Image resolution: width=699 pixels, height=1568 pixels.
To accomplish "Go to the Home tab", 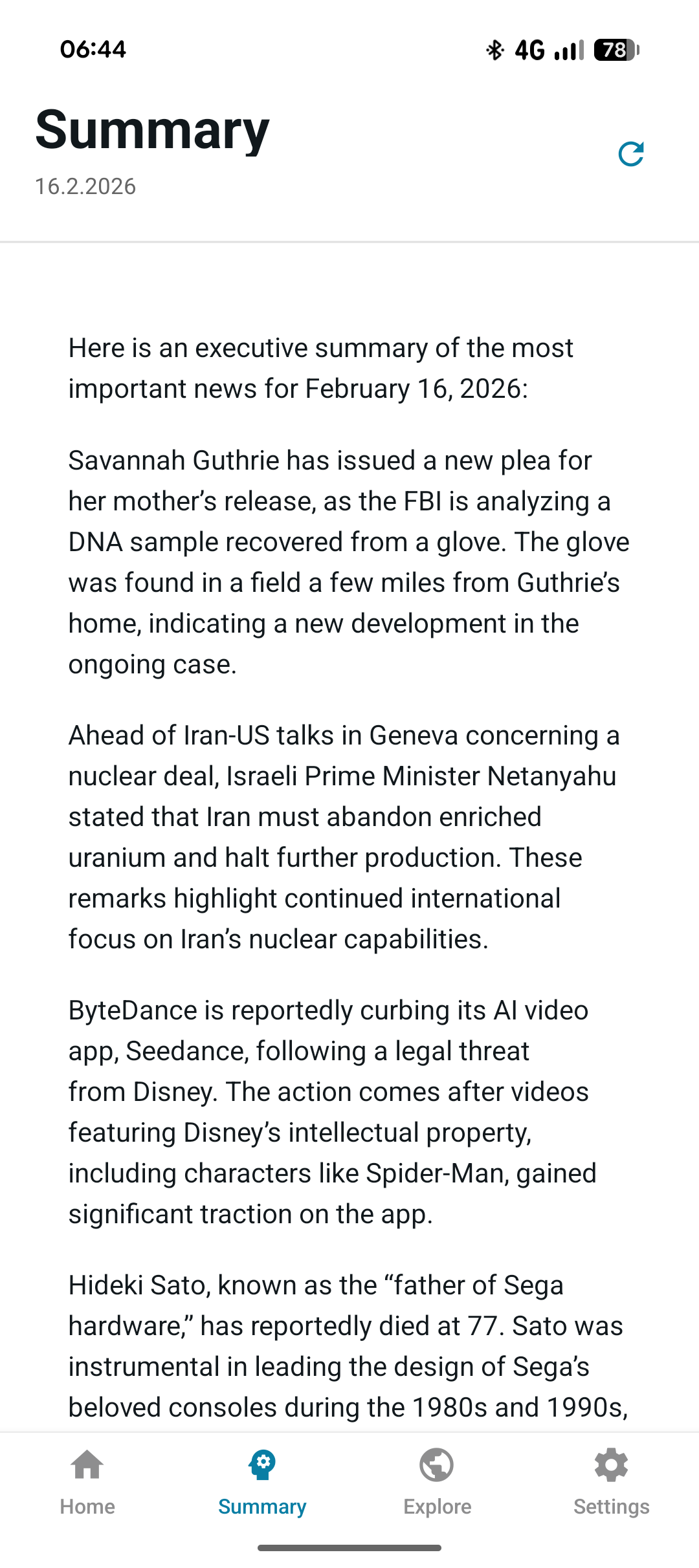I will [x=87, y=1480].
